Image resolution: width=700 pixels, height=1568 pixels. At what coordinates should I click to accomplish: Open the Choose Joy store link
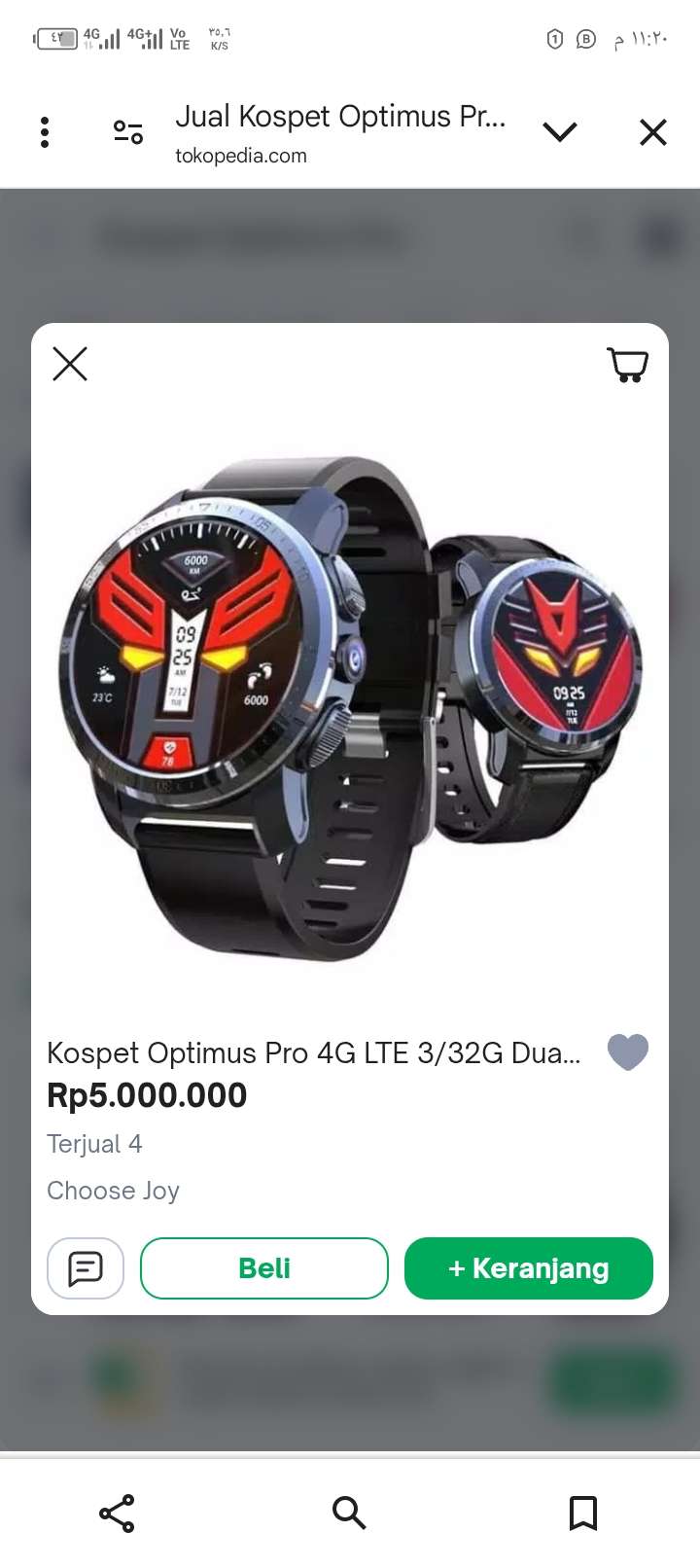click(113, 1191)
